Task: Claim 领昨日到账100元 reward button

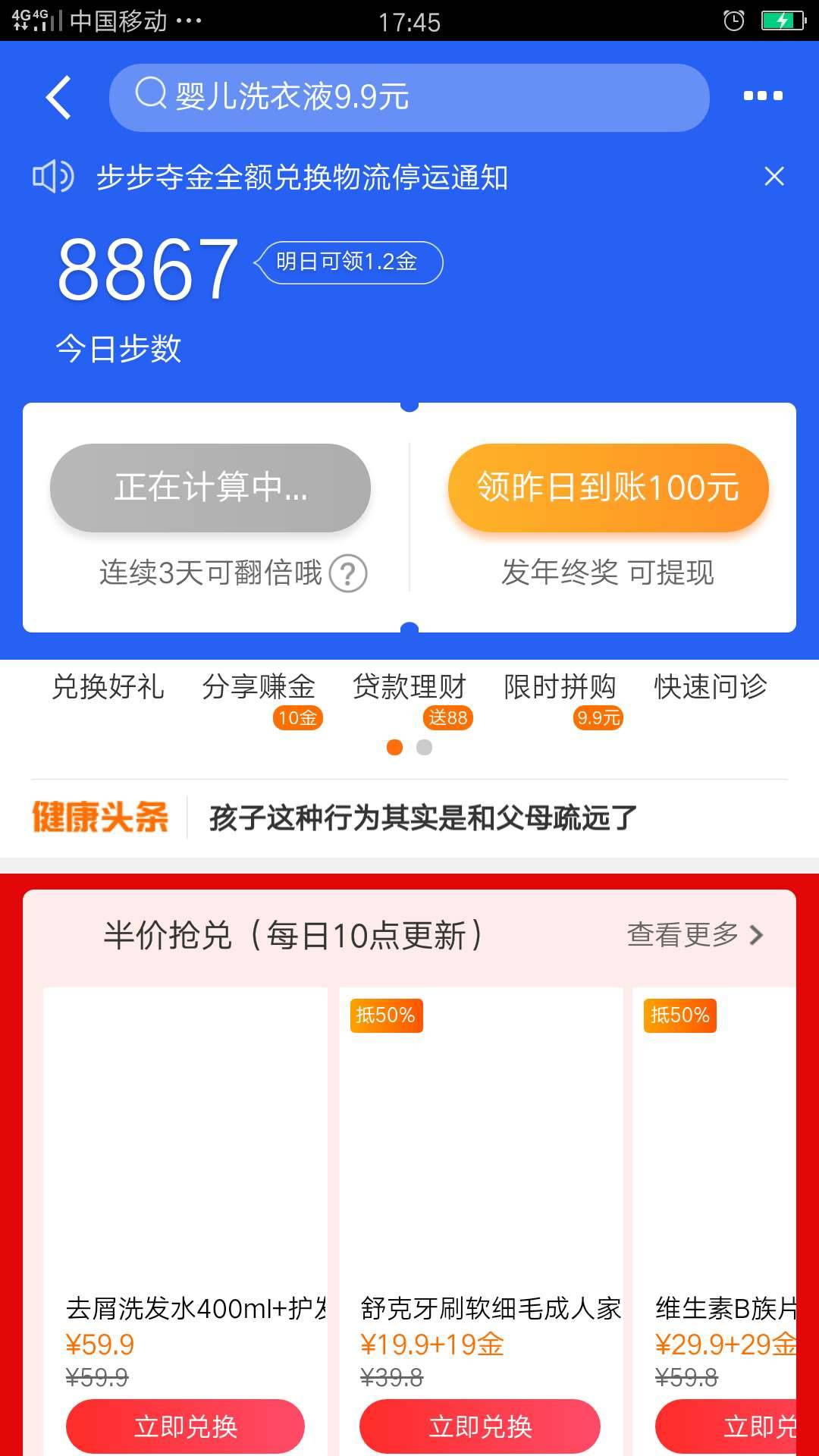Action: coord(607,488)
